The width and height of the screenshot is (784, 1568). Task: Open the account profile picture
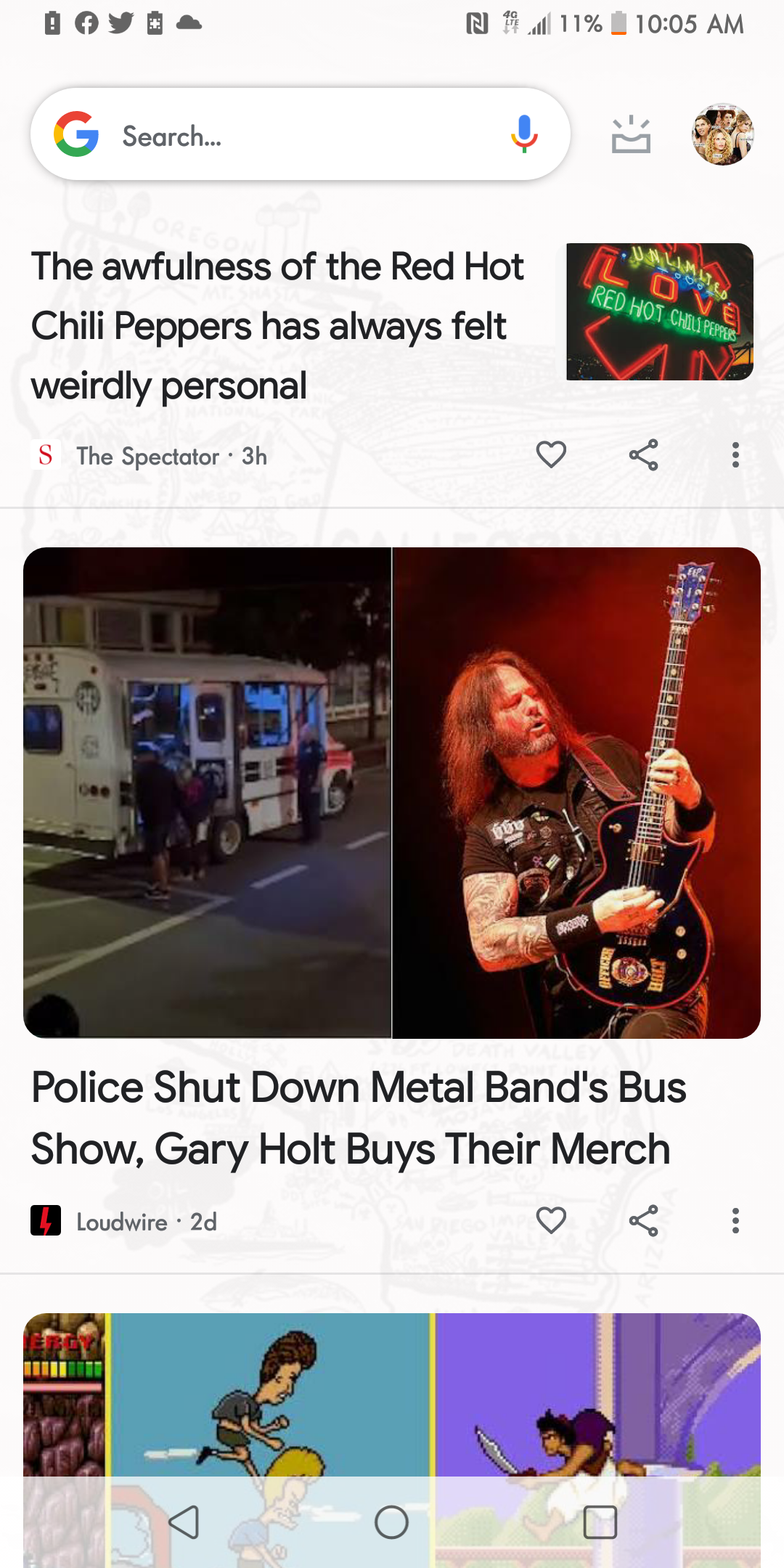click(722, 135)
